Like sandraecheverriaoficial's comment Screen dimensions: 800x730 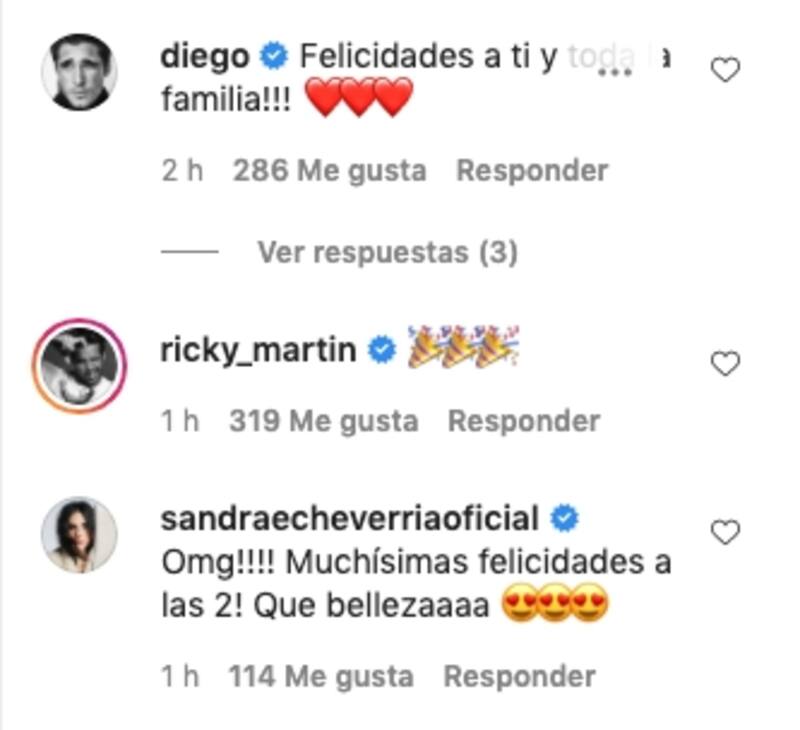click(x=724, y=532)
